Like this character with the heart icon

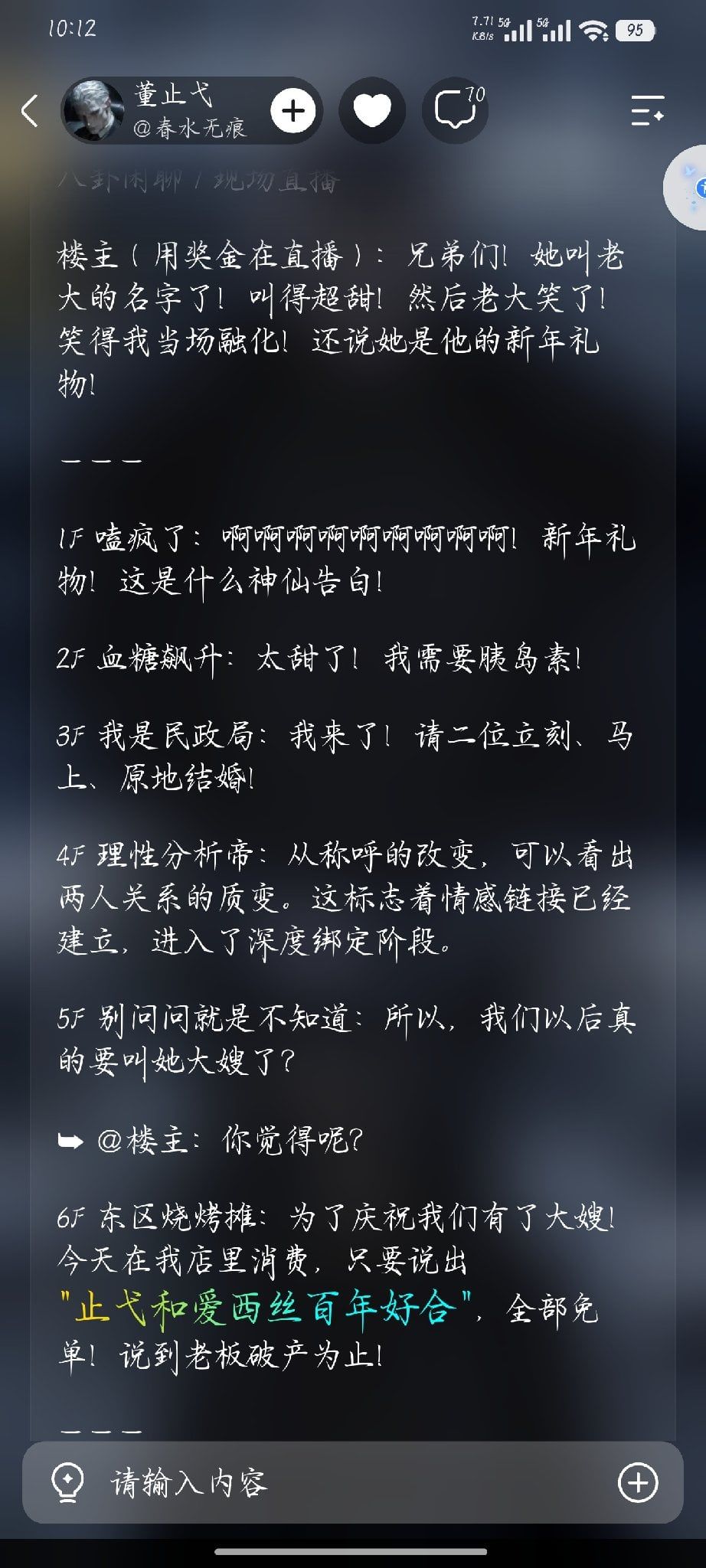(x=372, y=111)
